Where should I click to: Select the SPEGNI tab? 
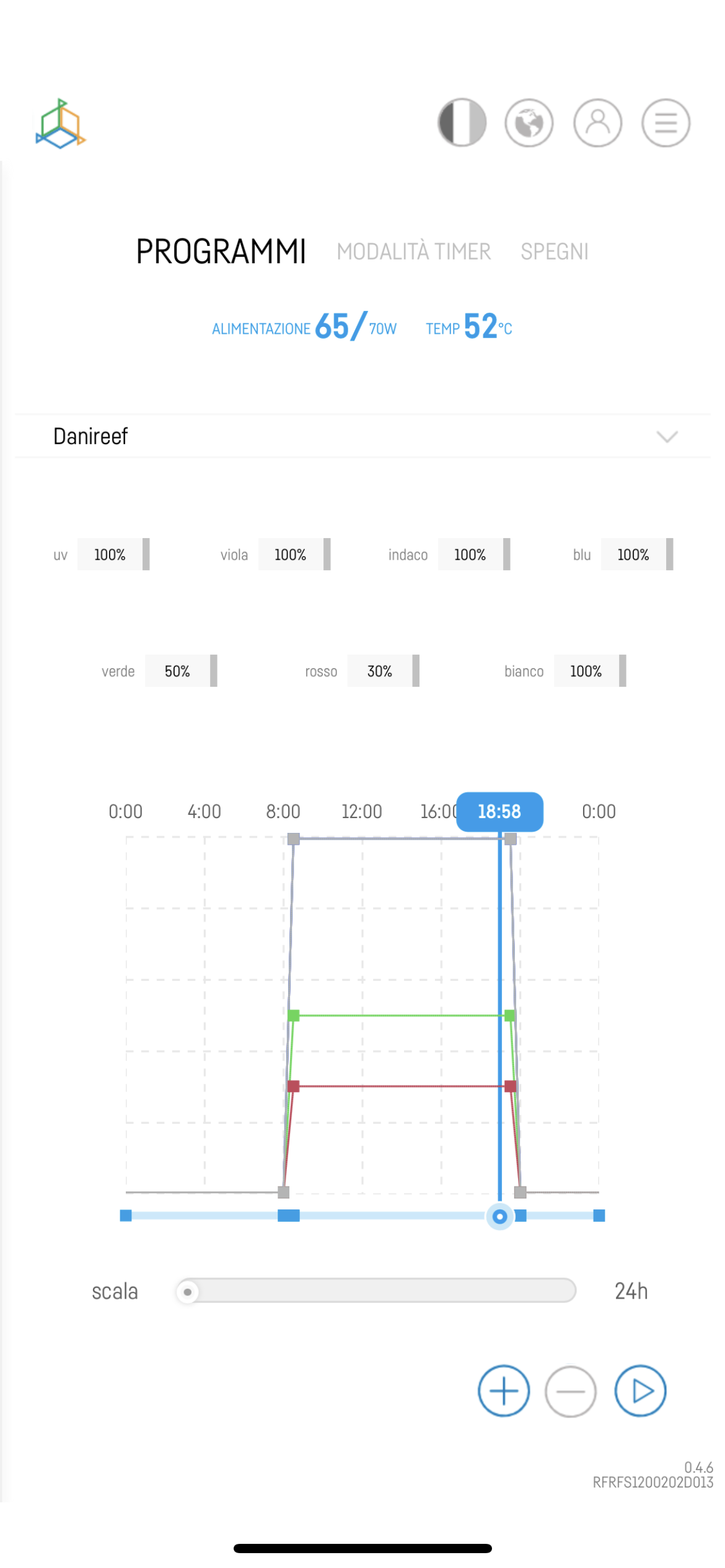554,251
